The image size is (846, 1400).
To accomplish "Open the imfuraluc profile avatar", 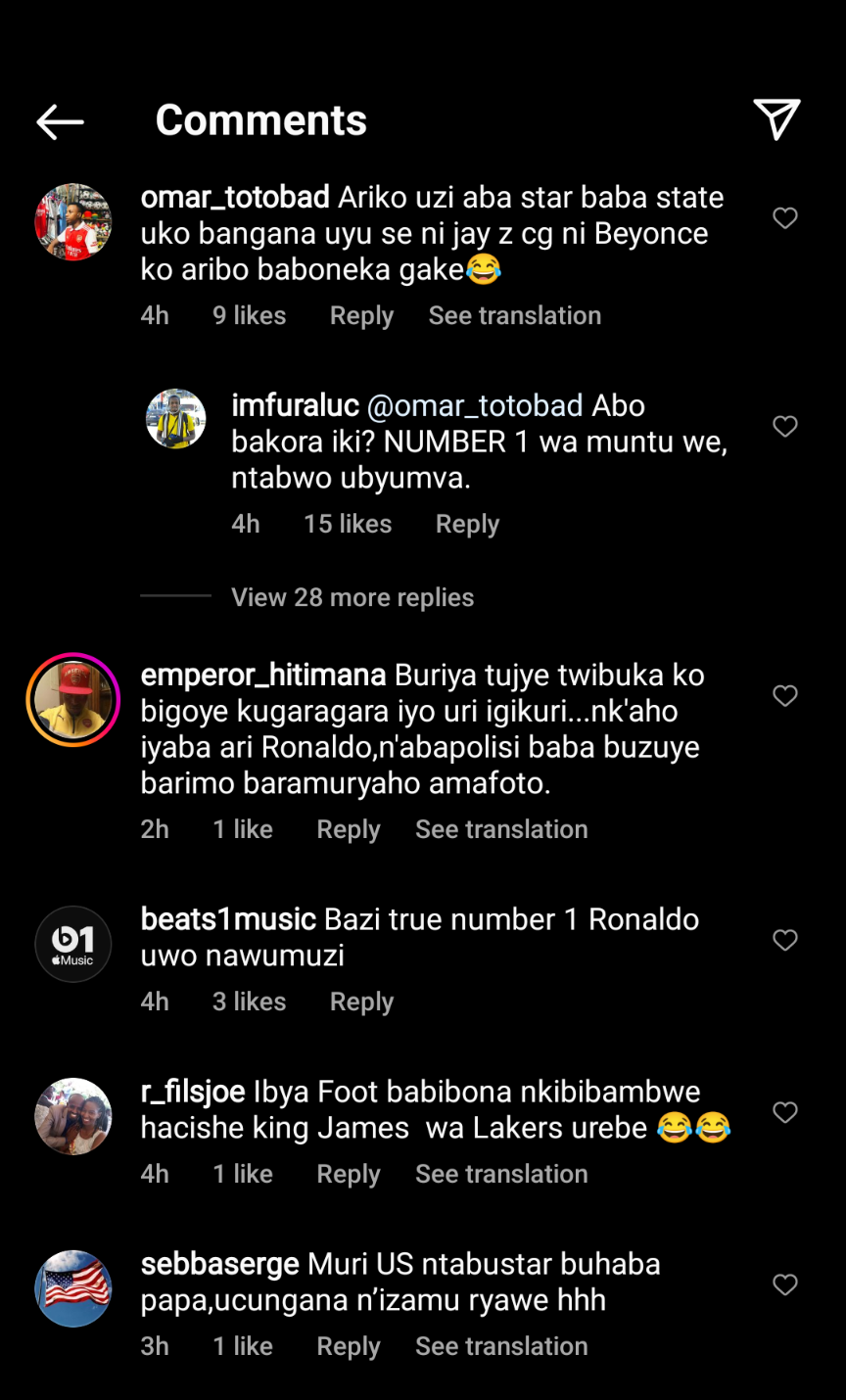I will [x=176, y=419].
